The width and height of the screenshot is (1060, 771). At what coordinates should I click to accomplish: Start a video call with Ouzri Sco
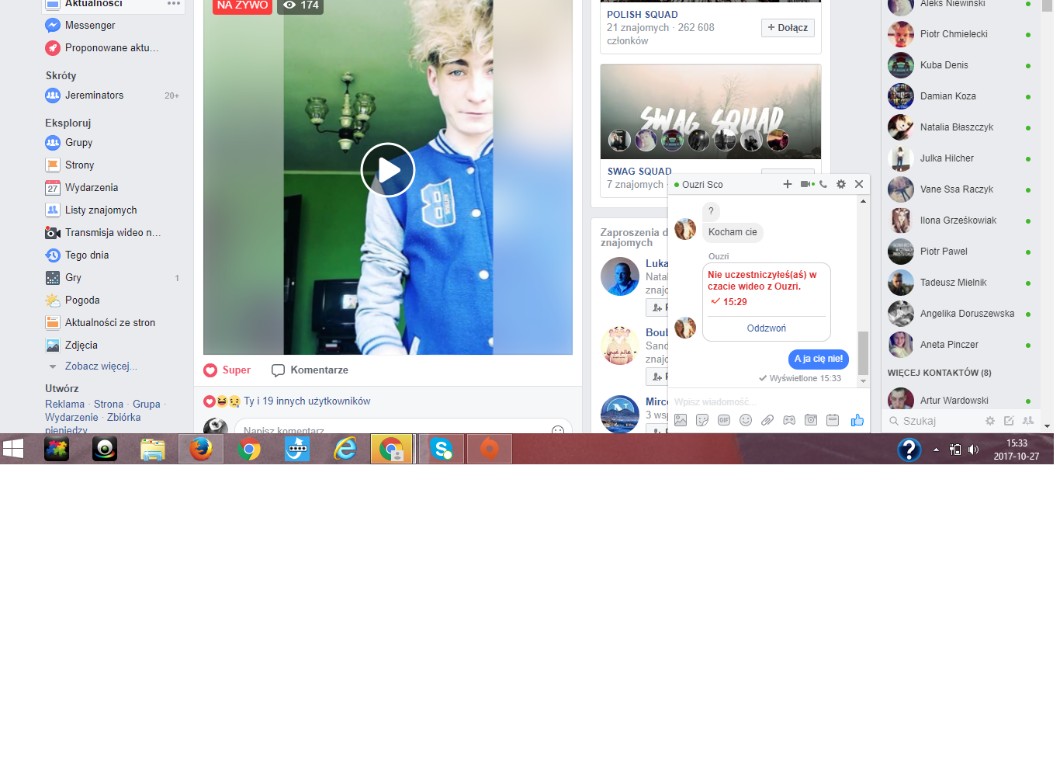coord(806,184)
